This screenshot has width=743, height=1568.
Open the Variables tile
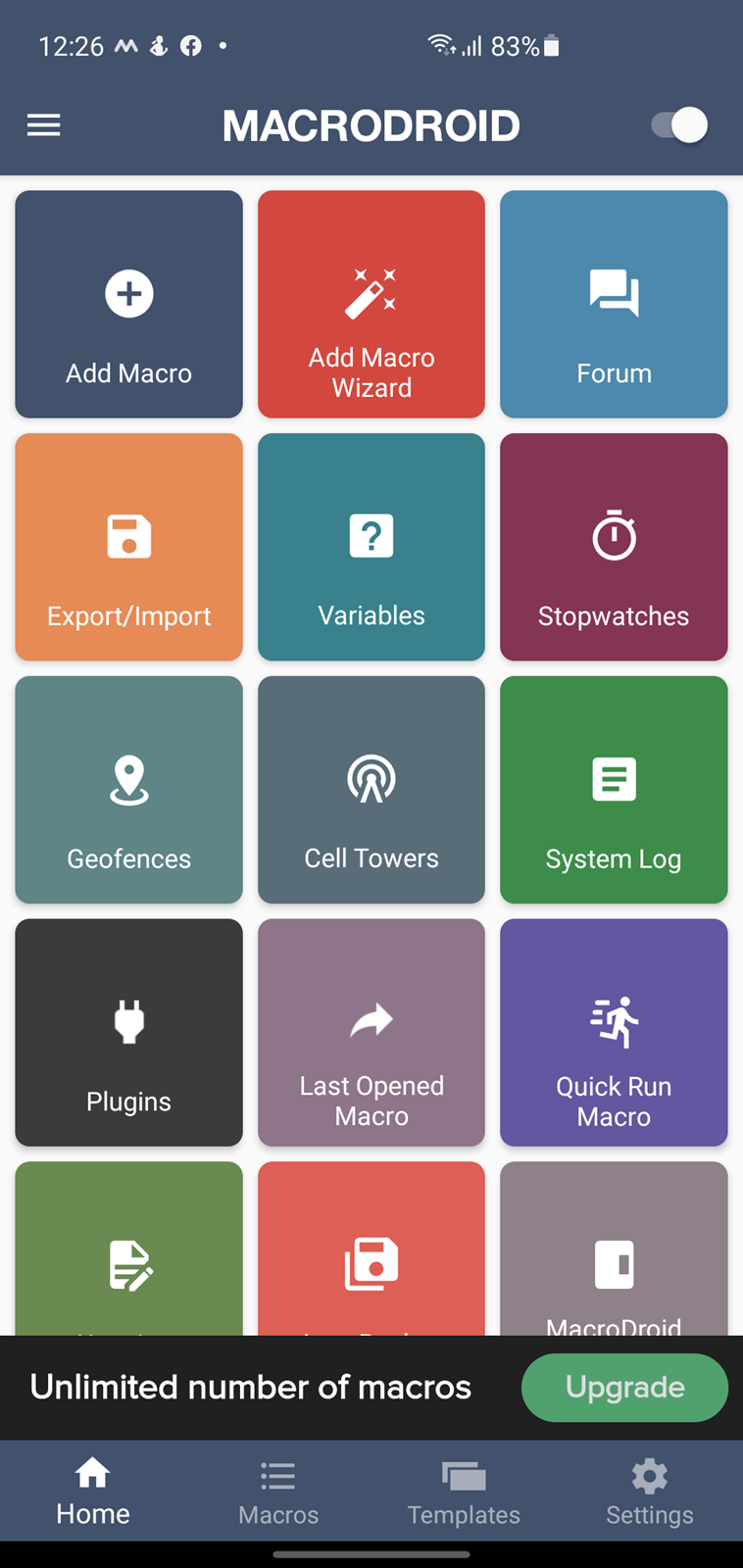pyautogui.click(x=371, y=547)
